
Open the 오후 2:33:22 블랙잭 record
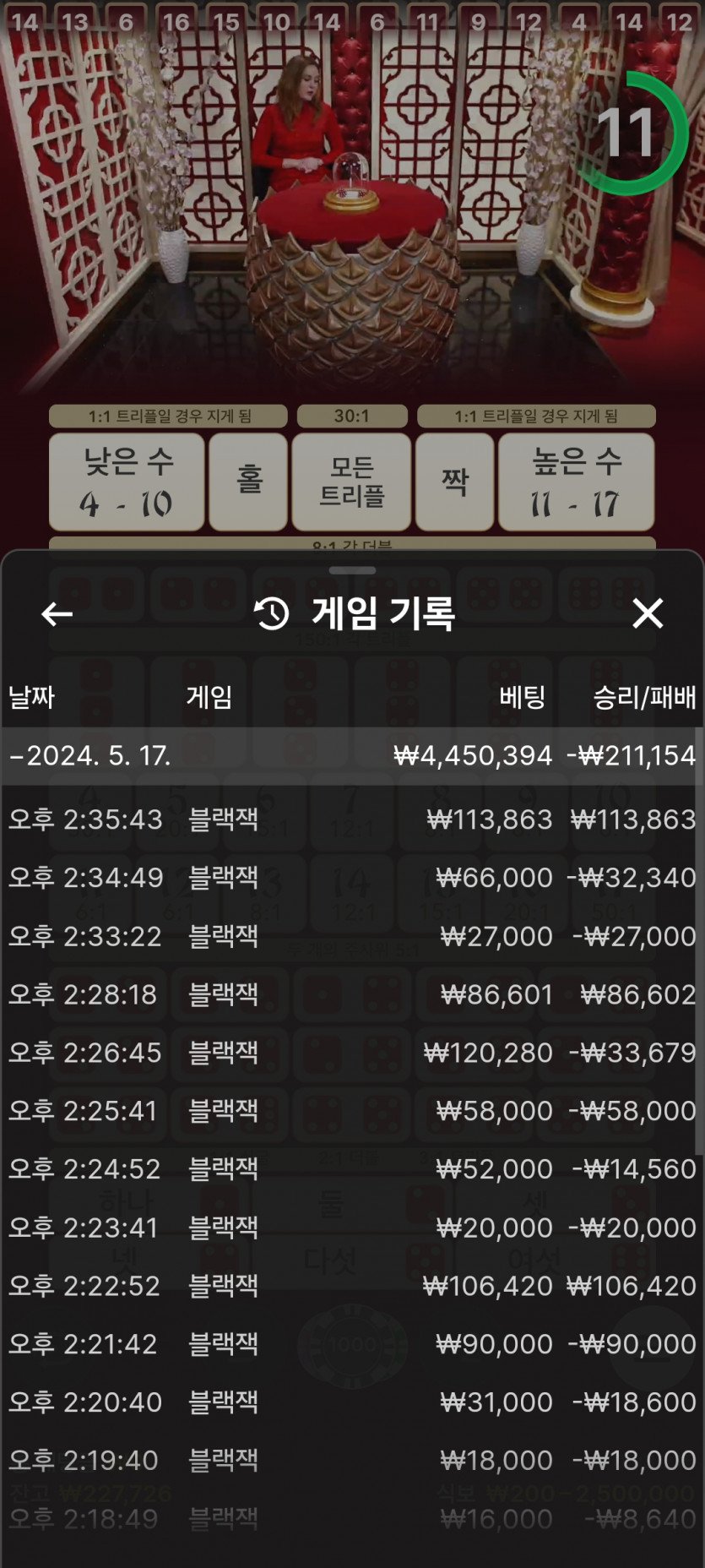point(351,936)
